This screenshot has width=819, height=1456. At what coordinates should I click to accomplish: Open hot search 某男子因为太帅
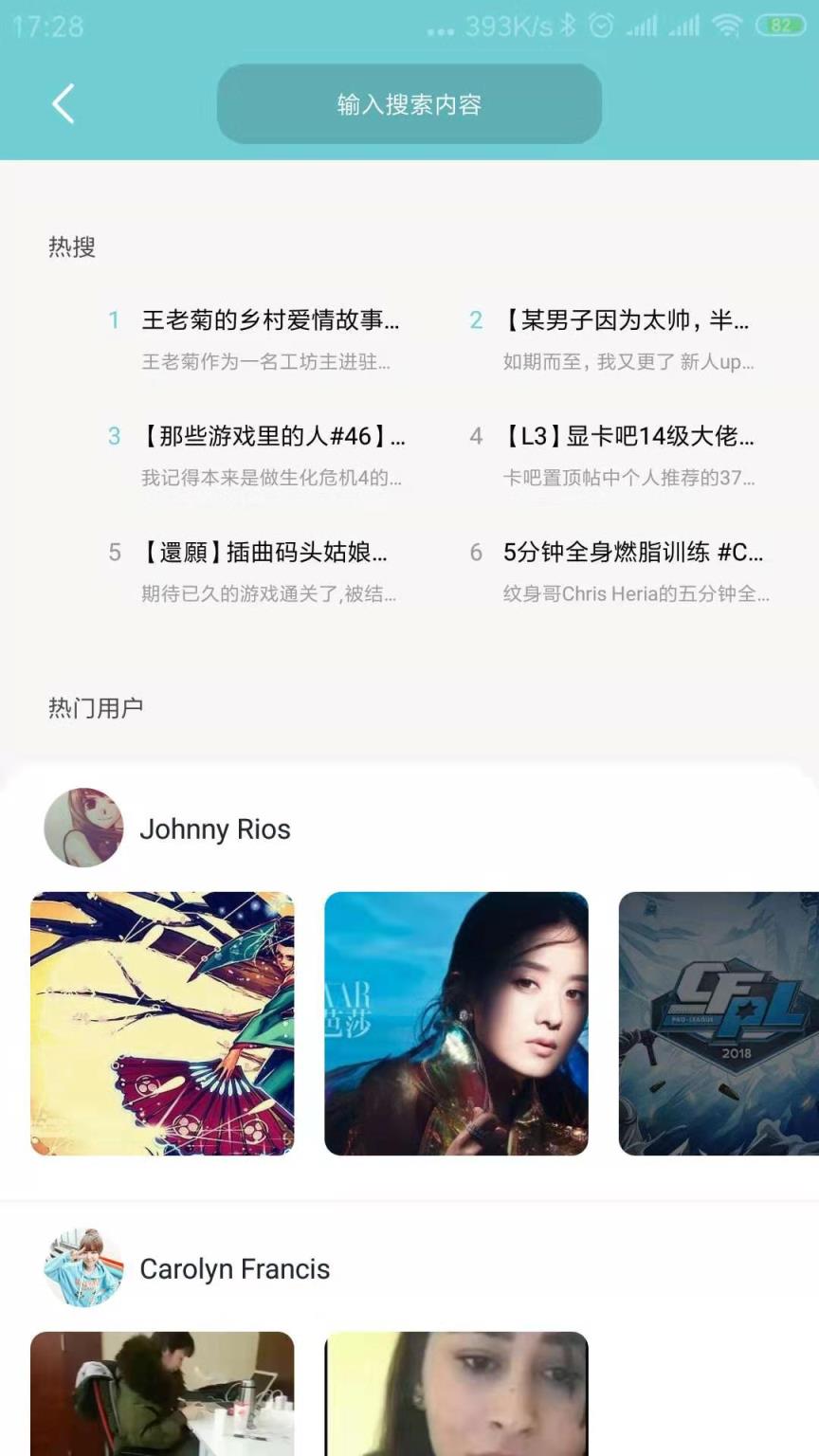(626, 322)
